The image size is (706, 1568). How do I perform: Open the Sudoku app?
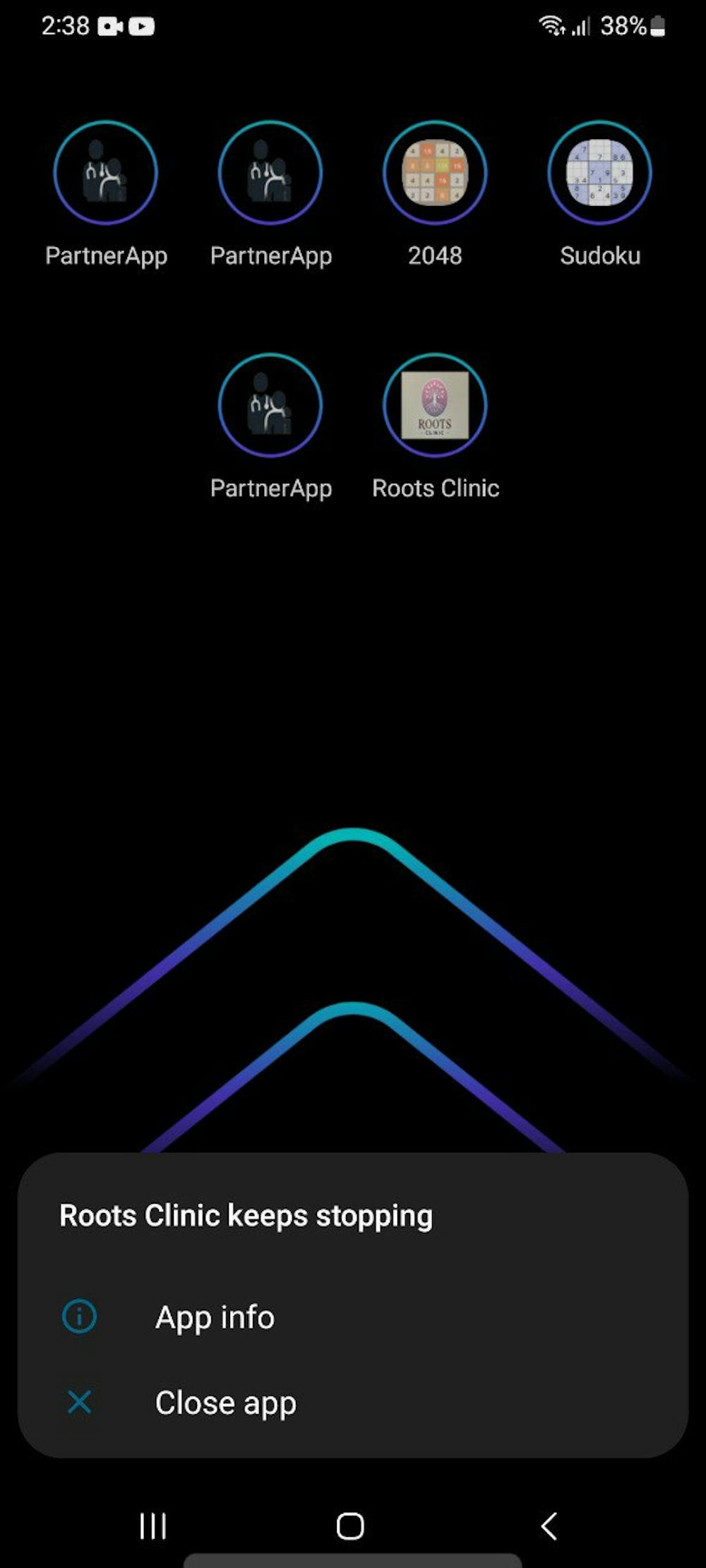[x=599, y=174]
